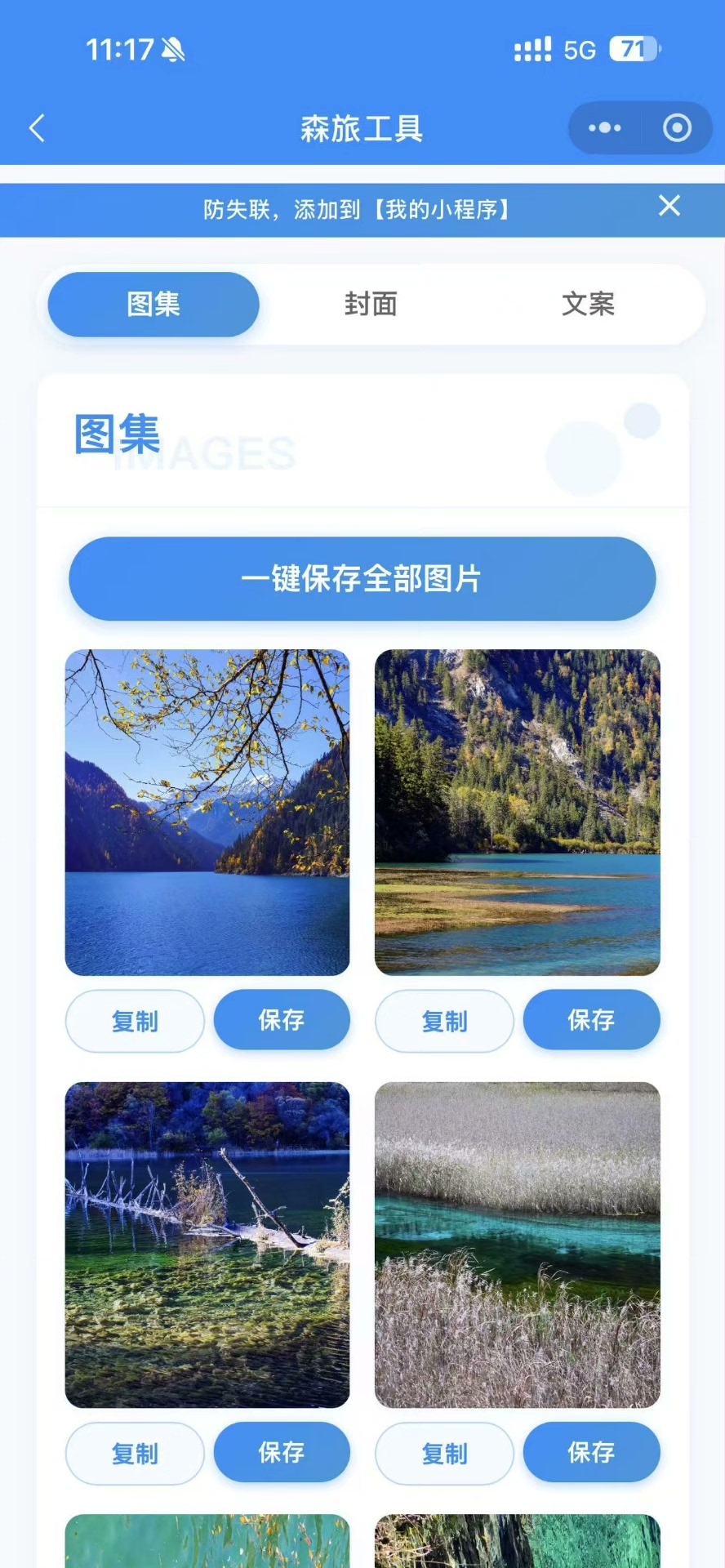Tap 保存 under the forested mountain photo
Screen dimensions: 725x1568
point(591,1020)
